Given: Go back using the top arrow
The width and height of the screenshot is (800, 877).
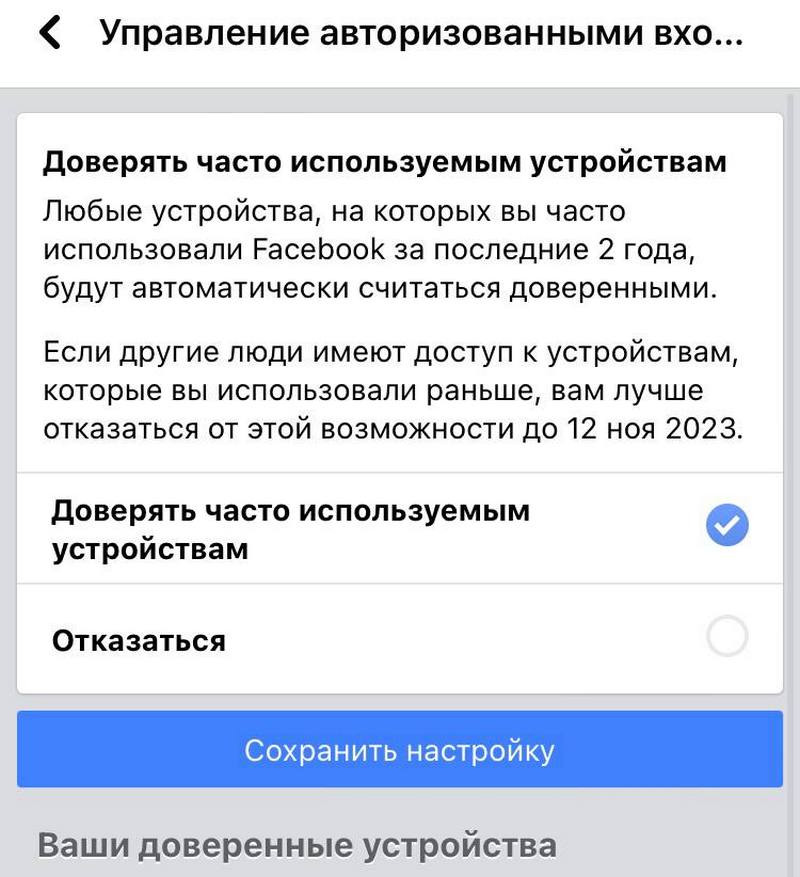Looking at the screenshot, I should click(49, 34).
